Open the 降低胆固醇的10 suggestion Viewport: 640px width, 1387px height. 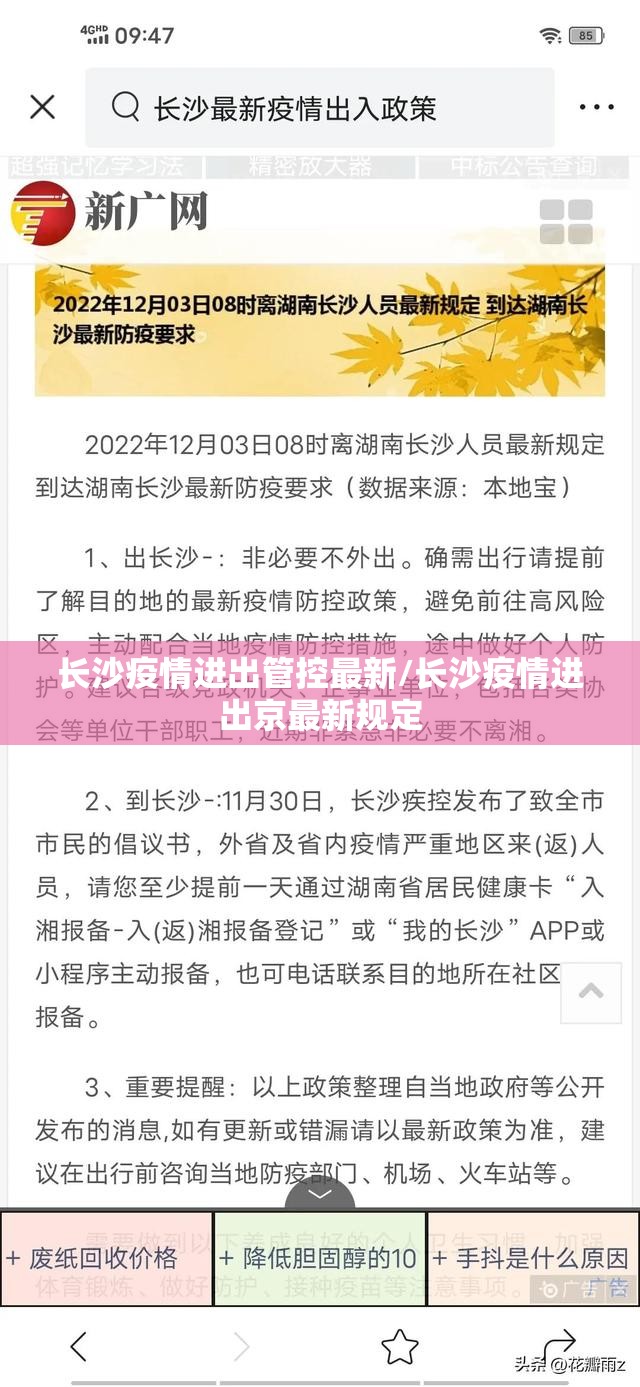click(x=320, y=1258)
